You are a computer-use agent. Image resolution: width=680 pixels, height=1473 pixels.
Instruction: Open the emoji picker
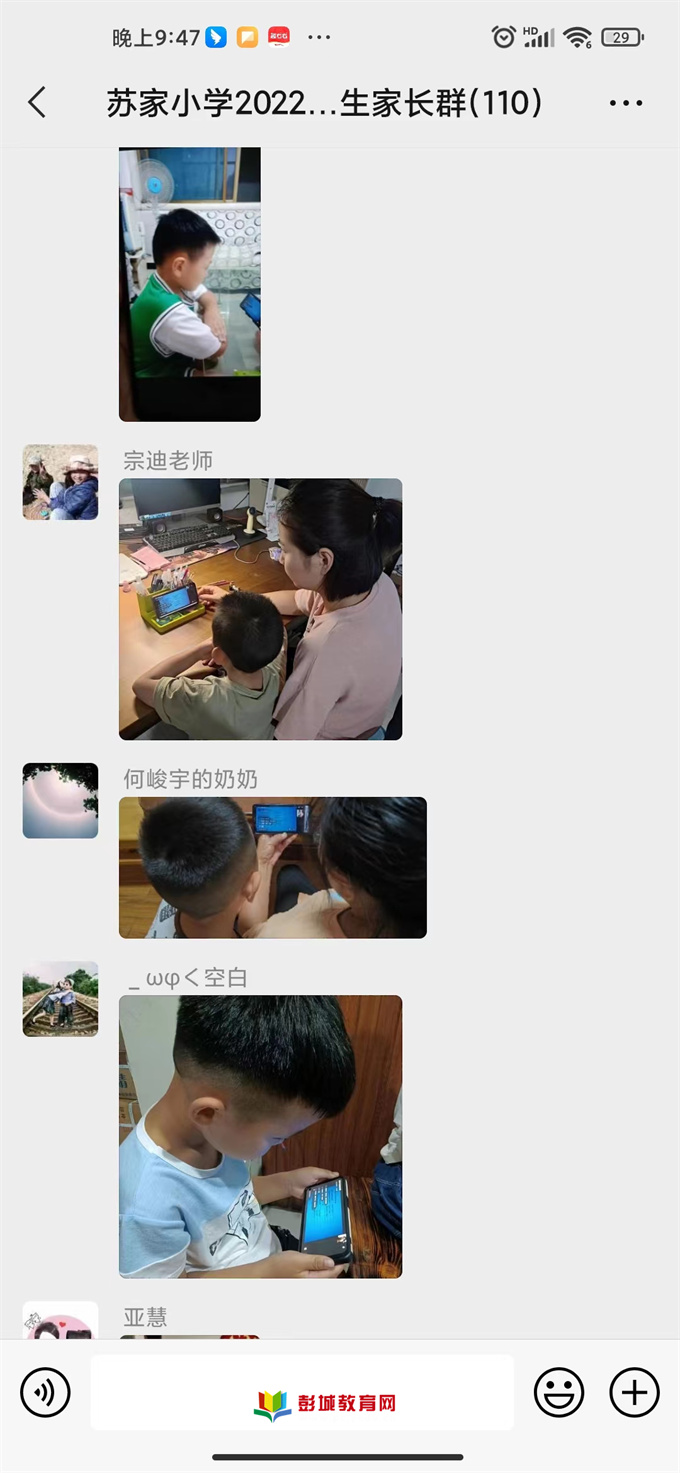(x=558, y=1392)
